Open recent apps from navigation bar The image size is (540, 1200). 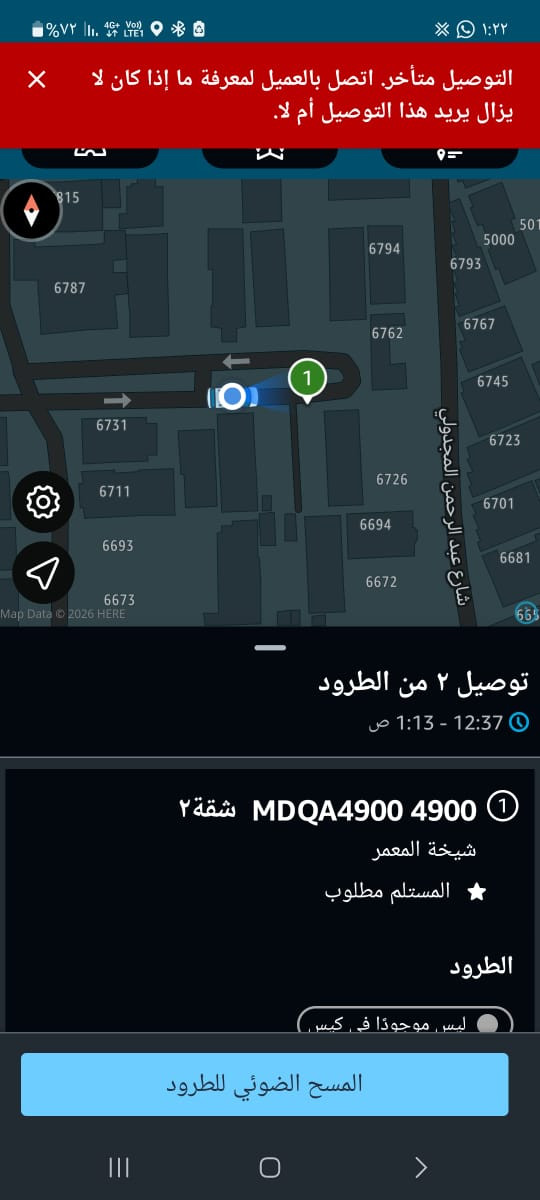(x=119, y=1167)
